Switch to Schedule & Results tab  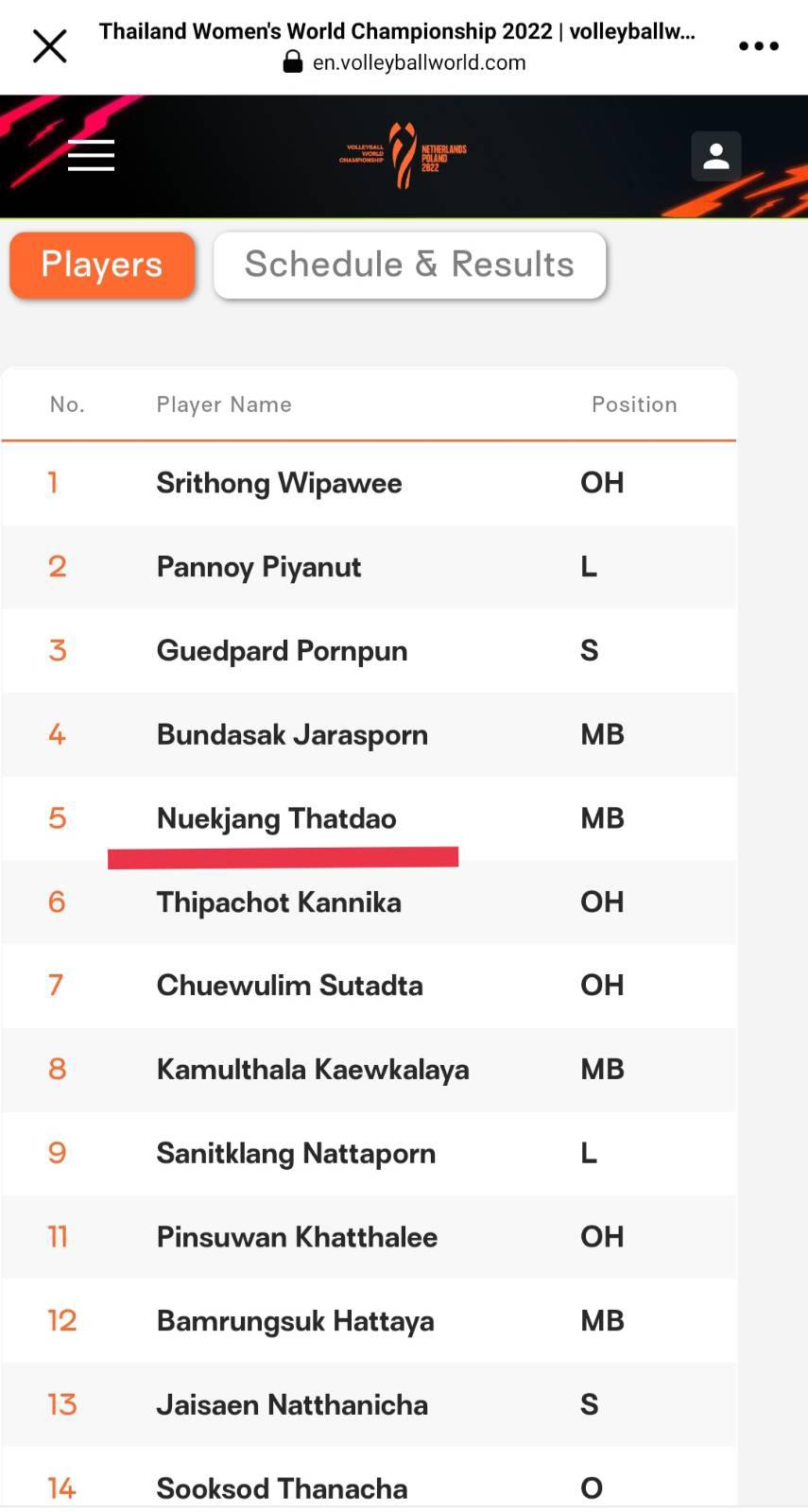coord(409,266)
